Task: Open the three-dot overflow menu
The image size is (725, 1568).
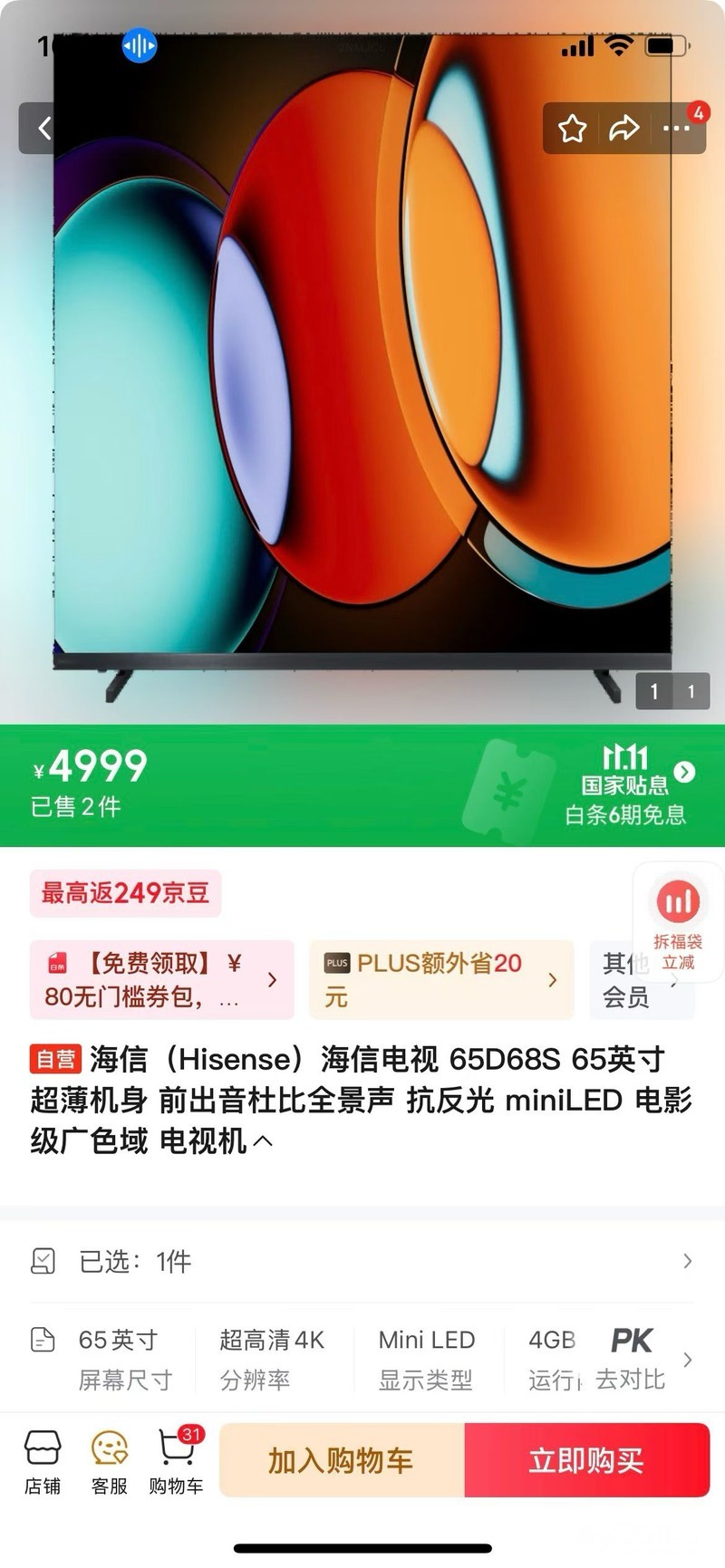Action: 676,129
